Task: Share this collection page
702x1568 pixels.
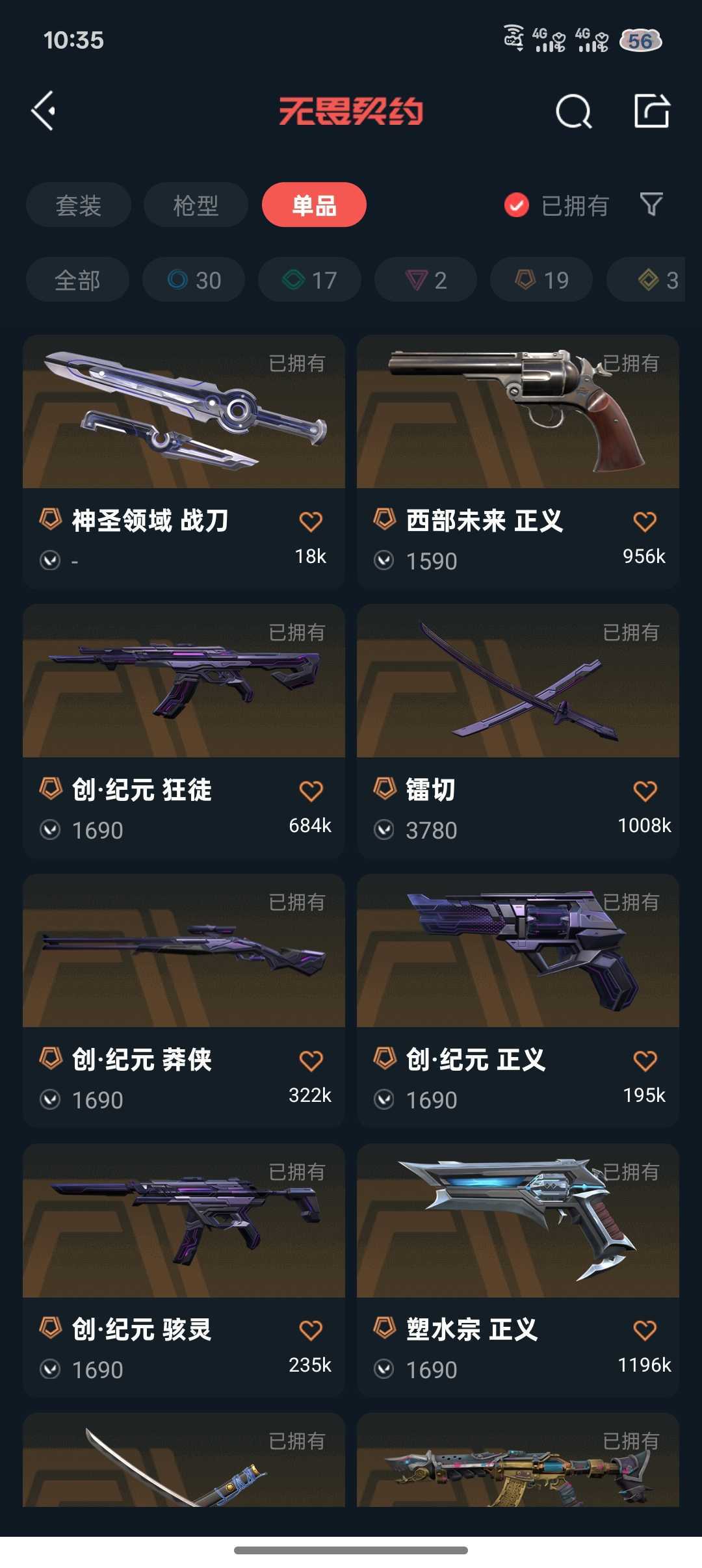Action: tap(651, 111)
